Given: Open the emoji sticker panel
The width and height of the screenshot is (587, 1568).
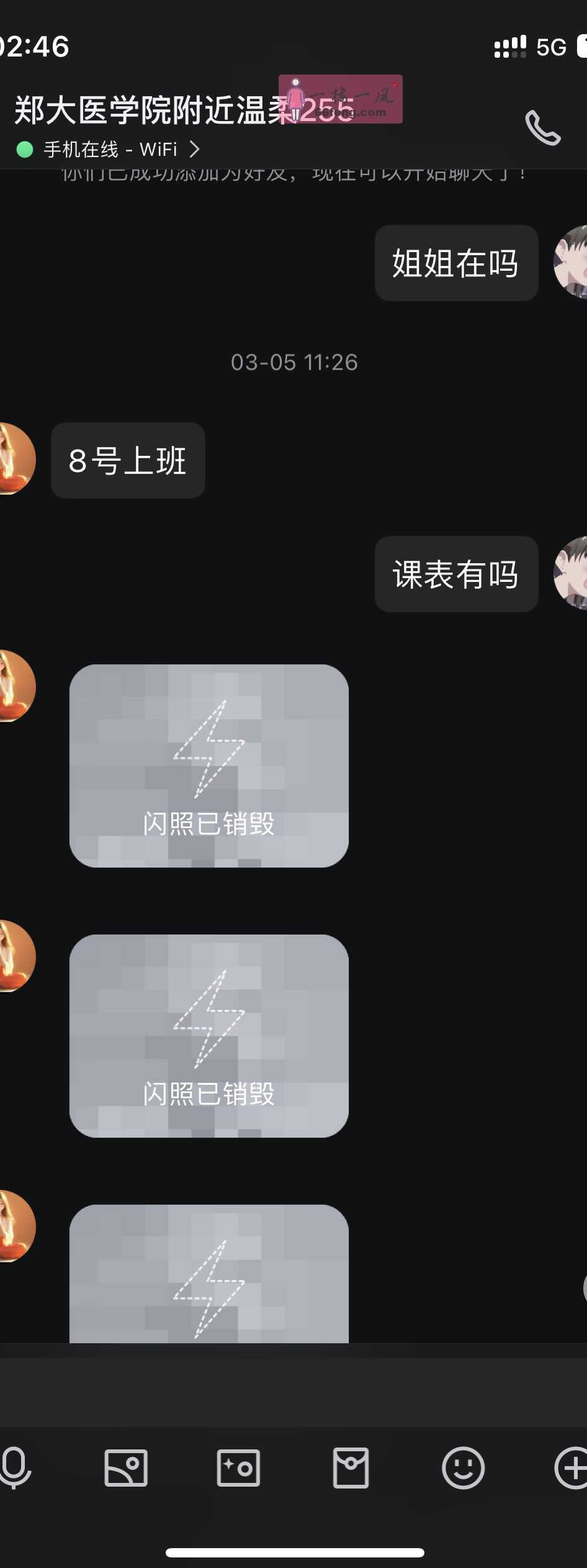Looking at the screenshot, I should point(463,1468).
